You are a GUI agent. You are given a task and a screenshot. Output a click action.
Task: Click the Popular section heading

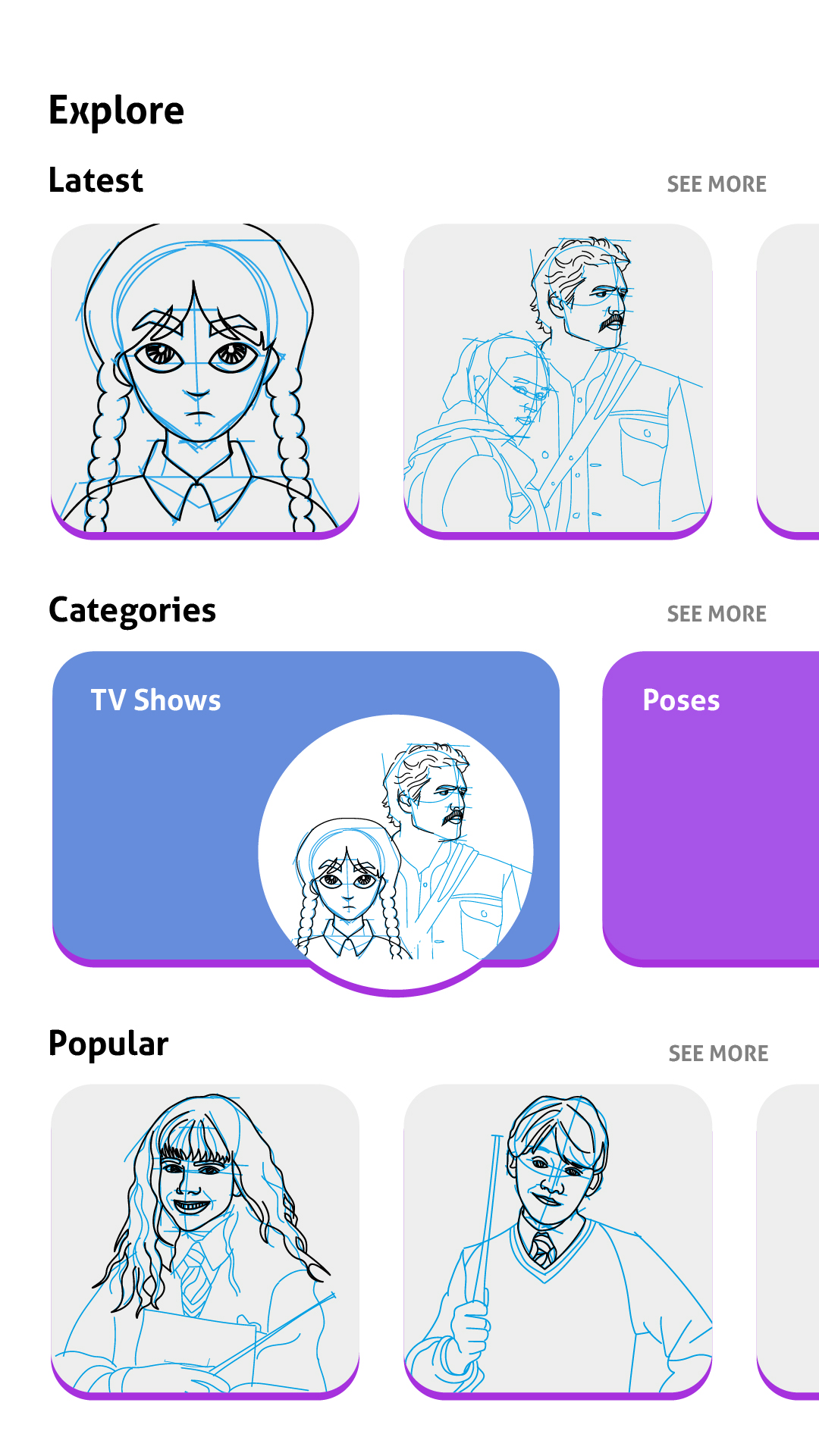coord(108,1044)
